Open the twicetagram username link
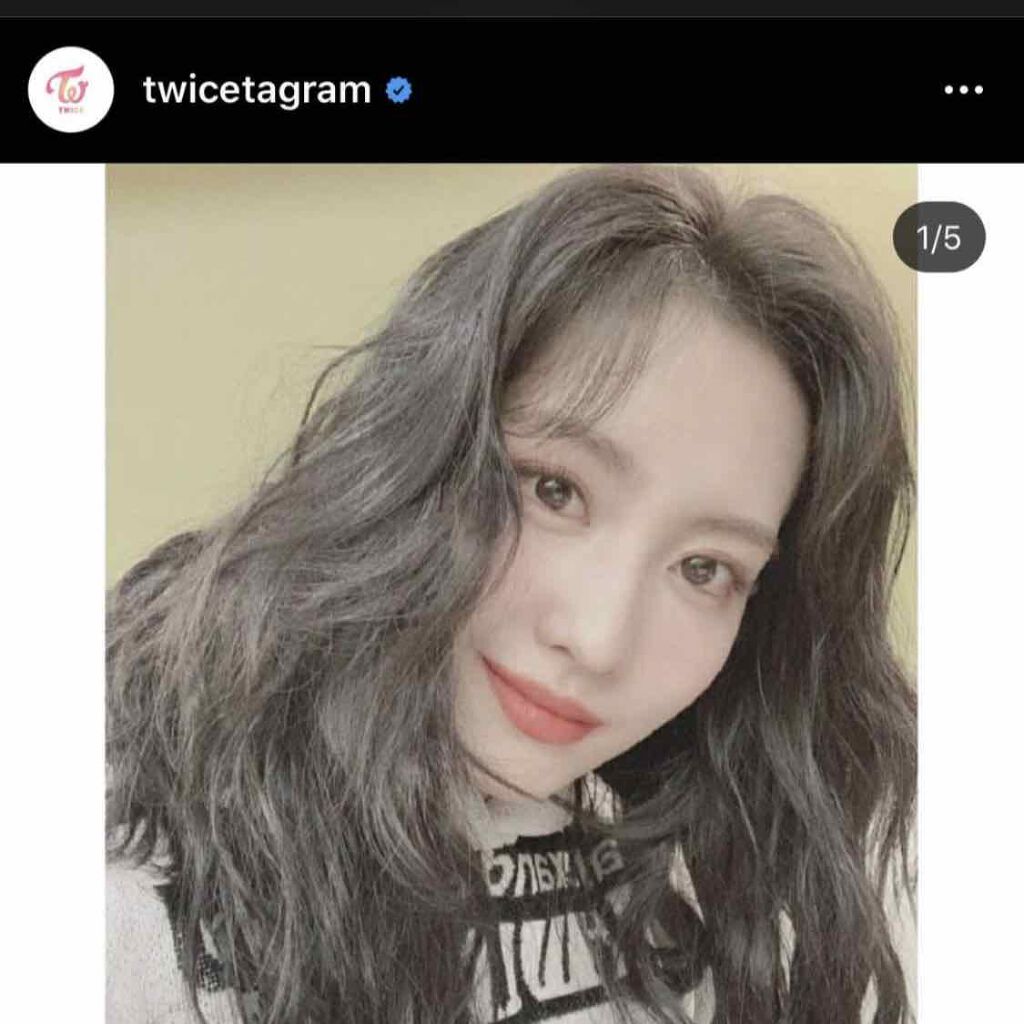The image size is (1024, 1024). coord(256,91)
